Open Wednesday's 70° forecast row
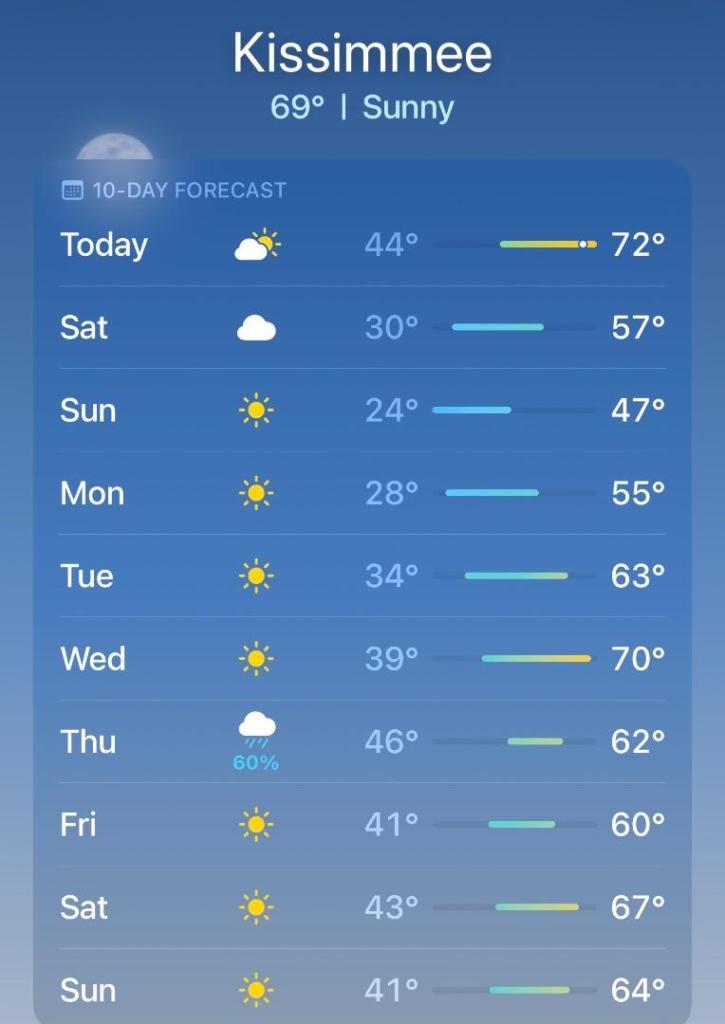 point(362,659)
